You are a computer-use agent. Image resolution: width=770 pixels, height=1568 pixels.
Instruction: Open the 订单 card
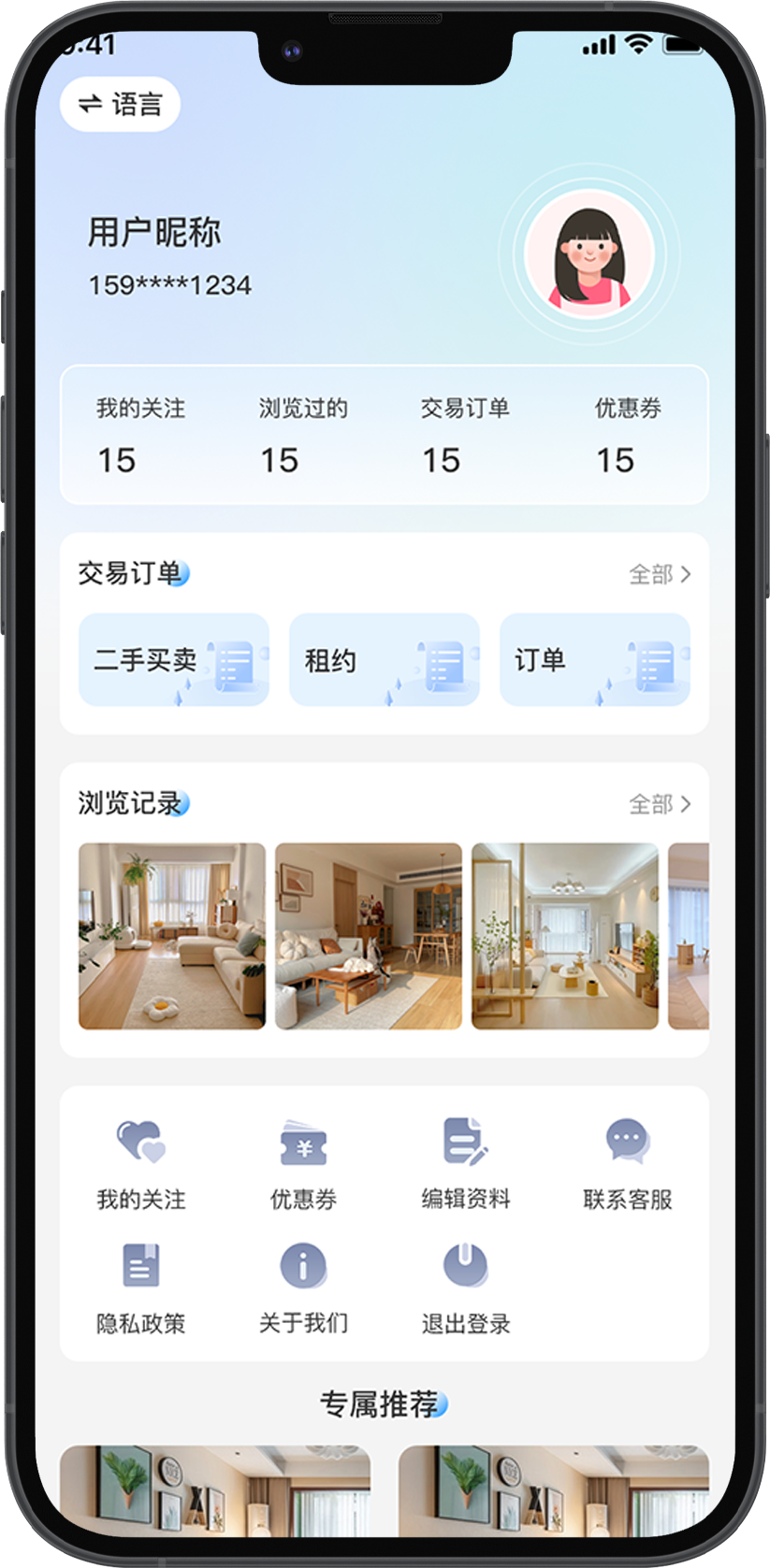(x=594, y=660)
